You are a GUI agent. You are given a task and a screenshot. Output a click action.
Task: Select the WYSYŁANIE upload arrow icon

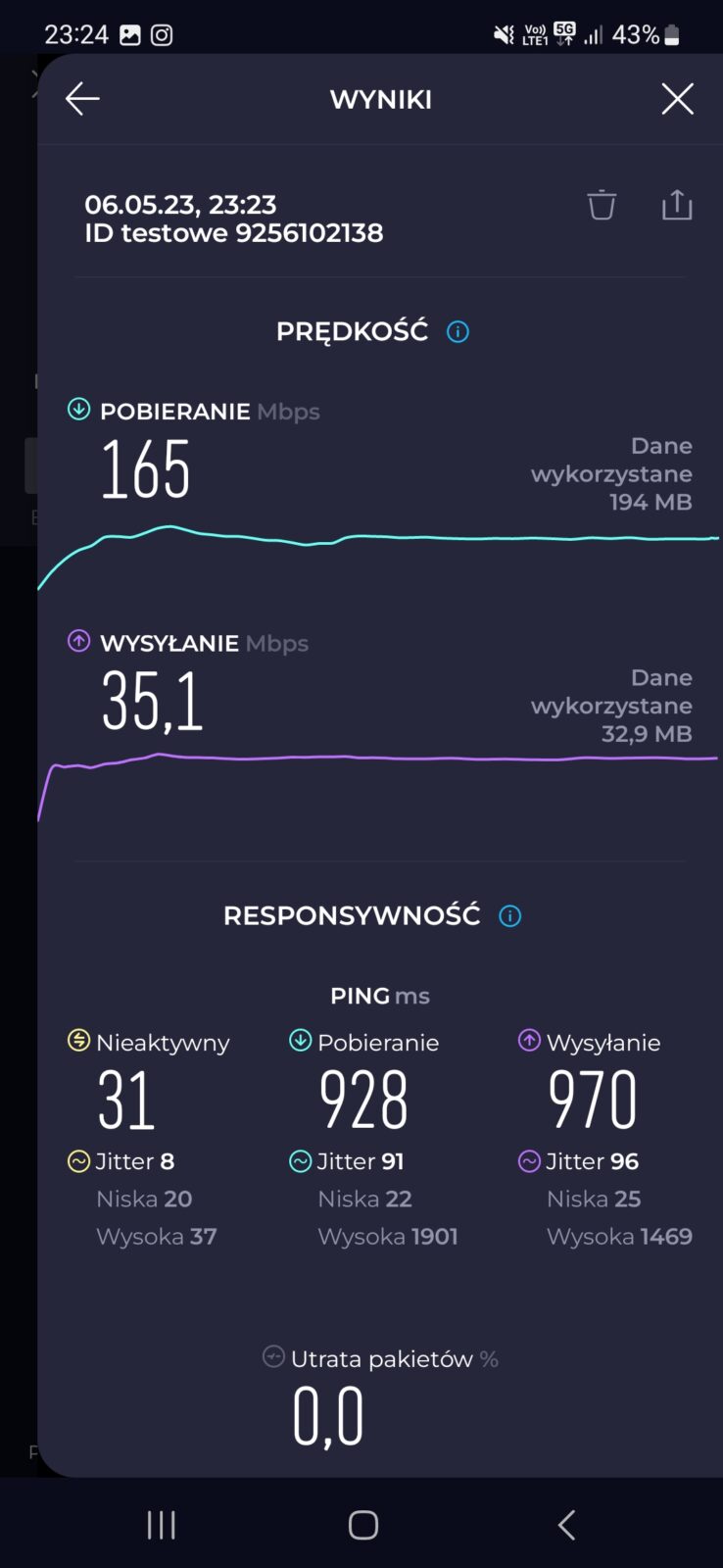[x=76, y=642]
